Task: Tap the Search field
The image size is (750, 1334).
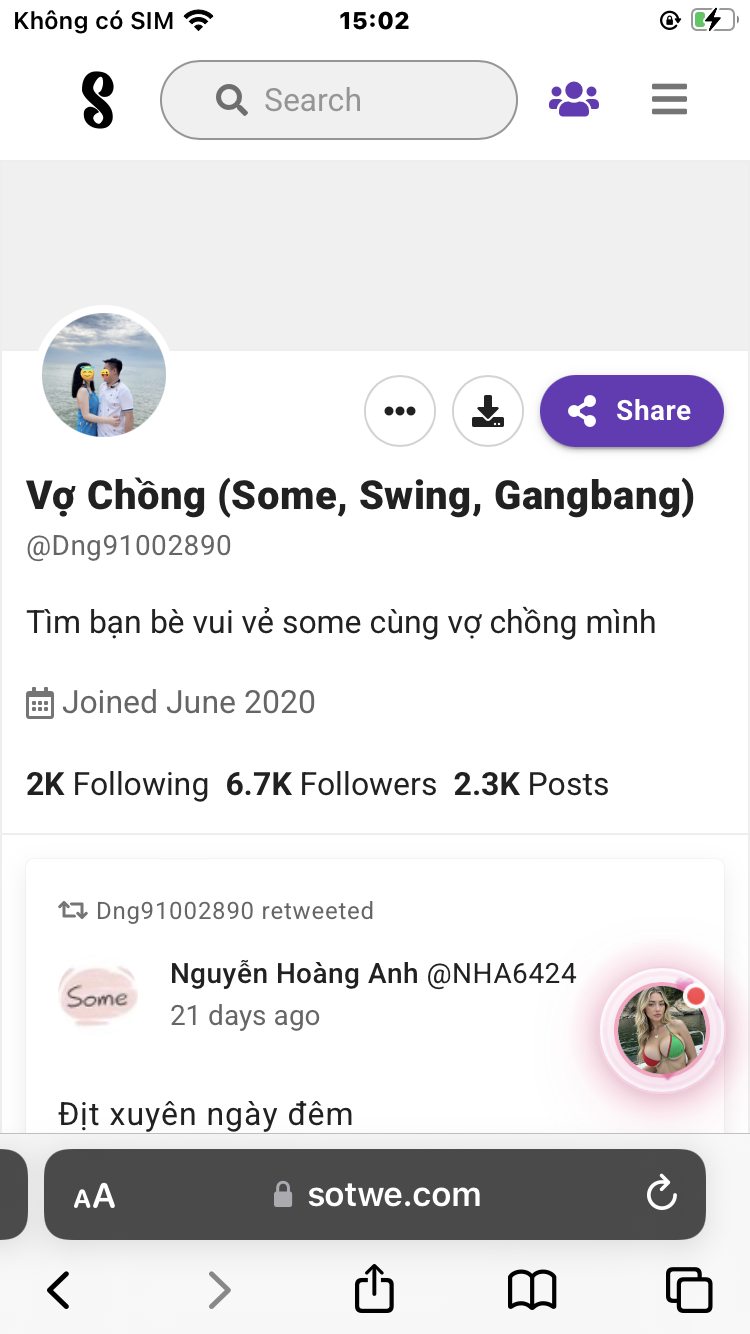Action: click(338, 100)
